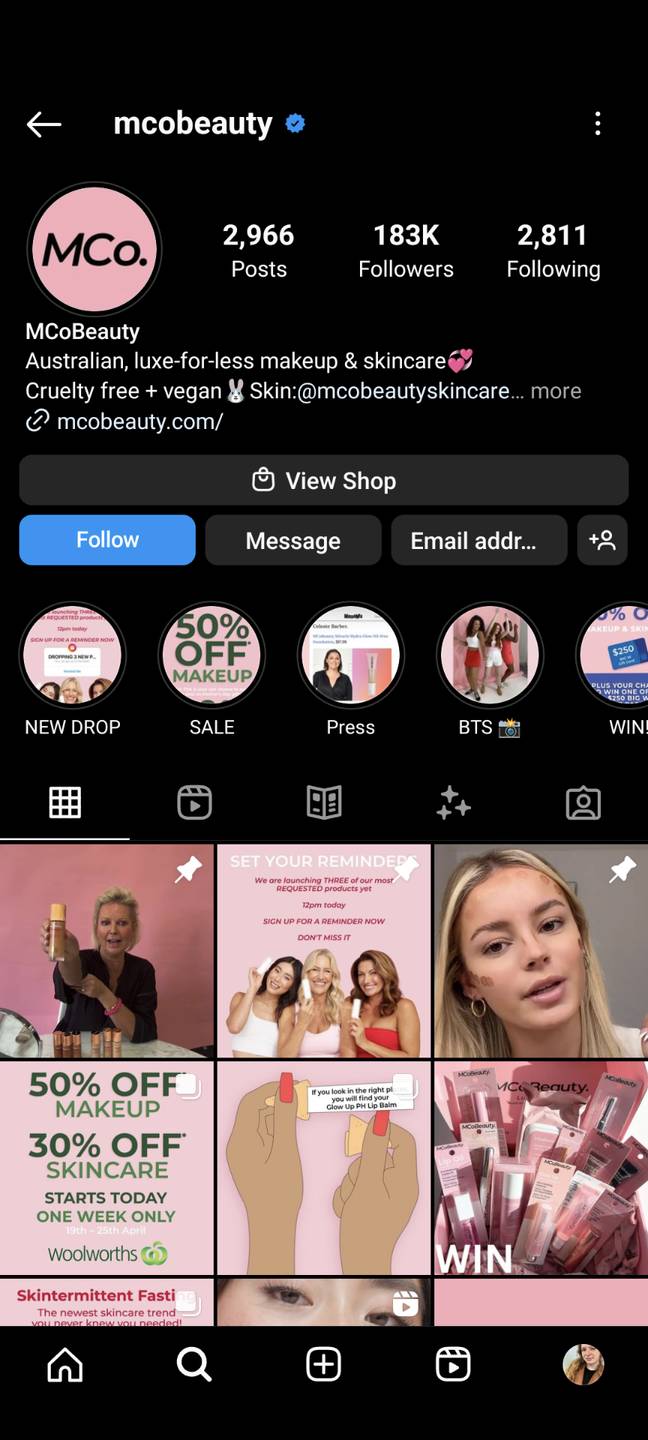The width and height of the screenshot is (648, 1440).
Task: Open the BTS story highlight
Action: (x=490, y=656)
